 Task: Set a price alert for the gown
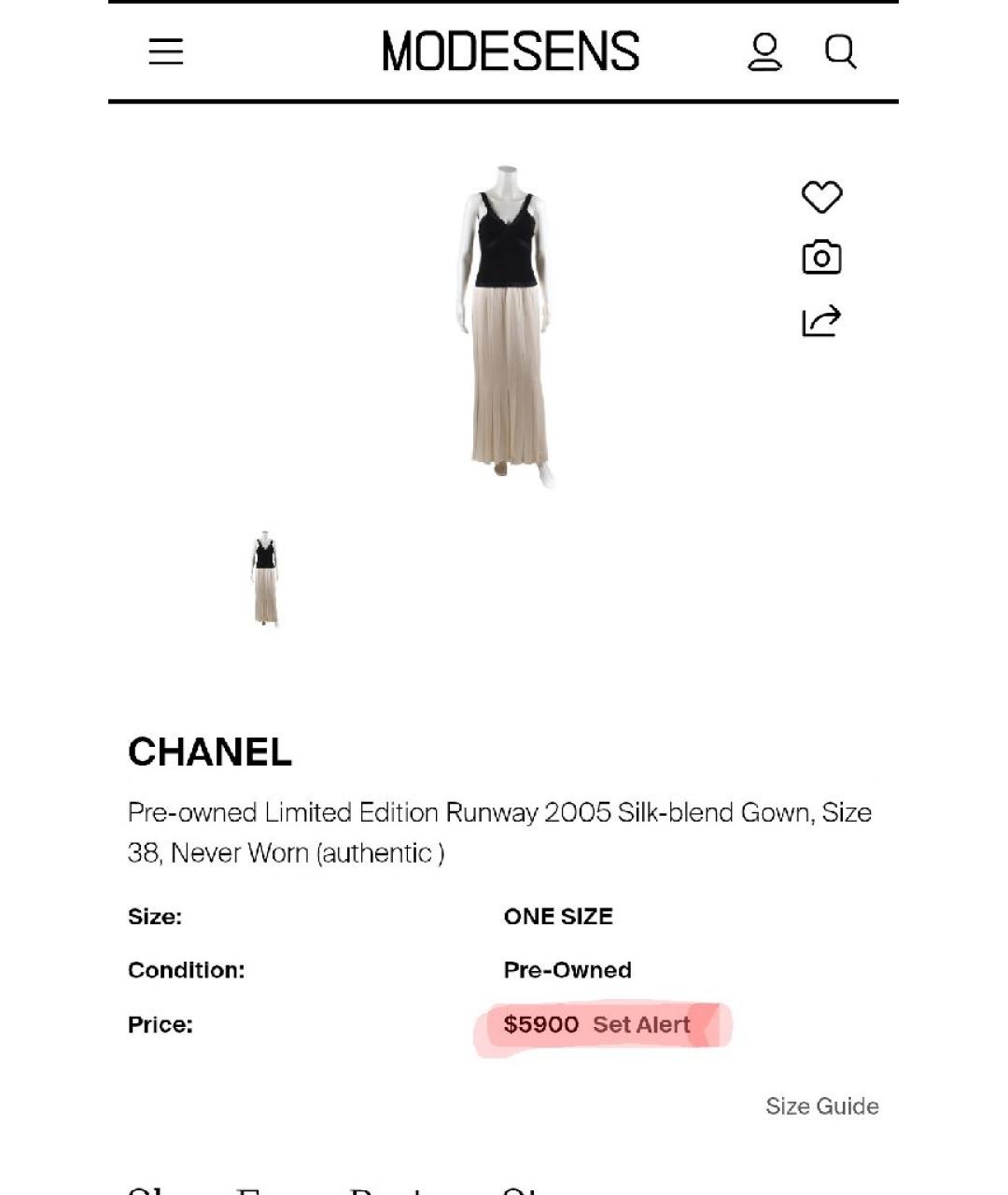point(641,1025)
